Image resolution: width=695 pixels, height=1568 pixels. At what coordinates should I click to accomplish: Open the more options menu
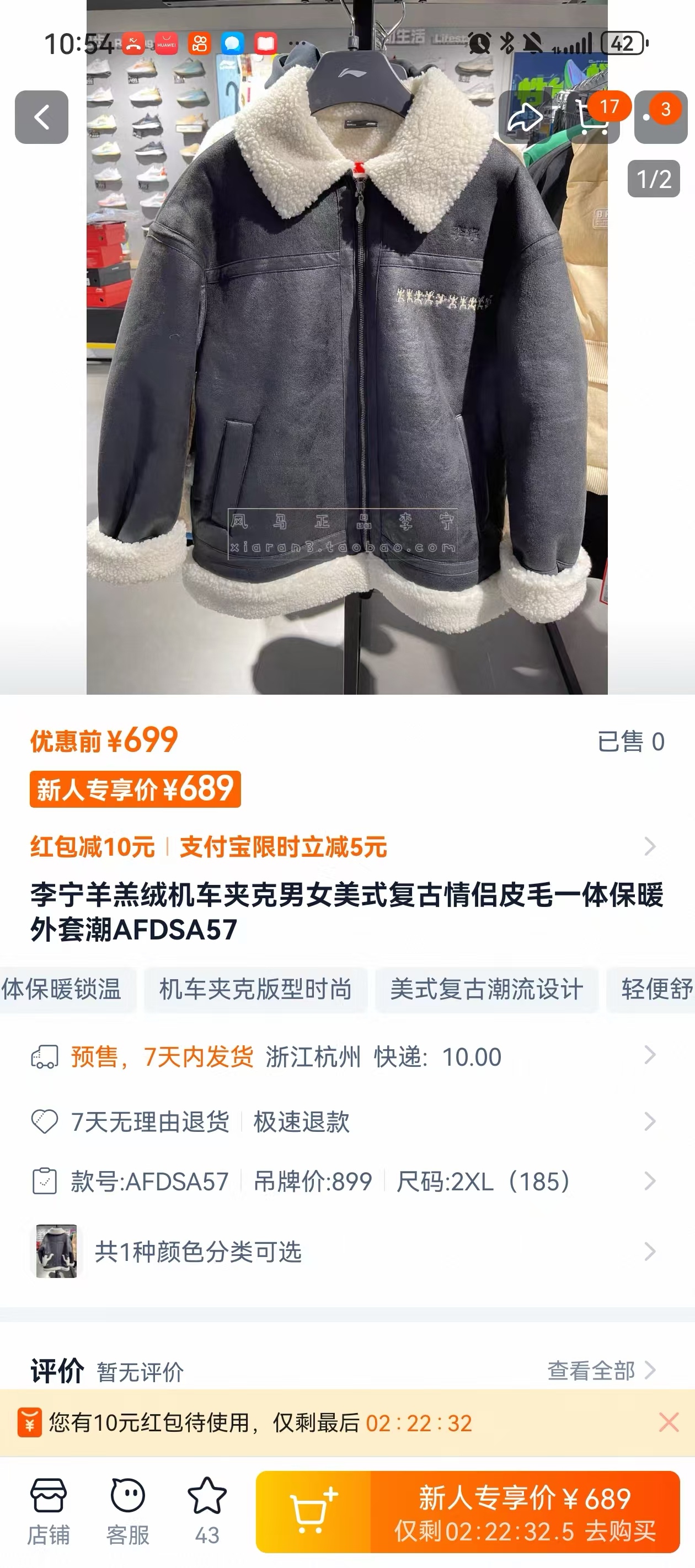660,117
